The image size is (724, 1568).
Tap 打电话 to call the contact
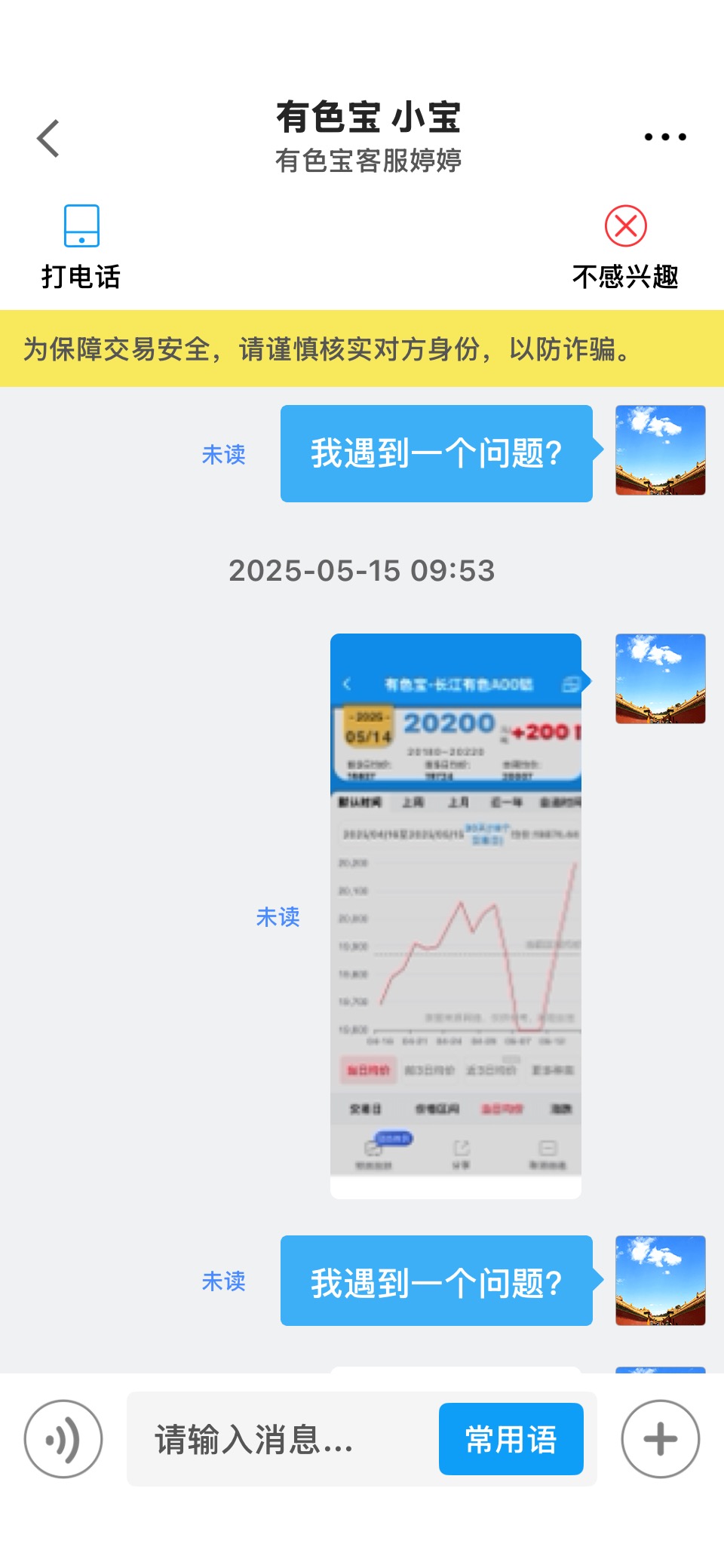81,247
